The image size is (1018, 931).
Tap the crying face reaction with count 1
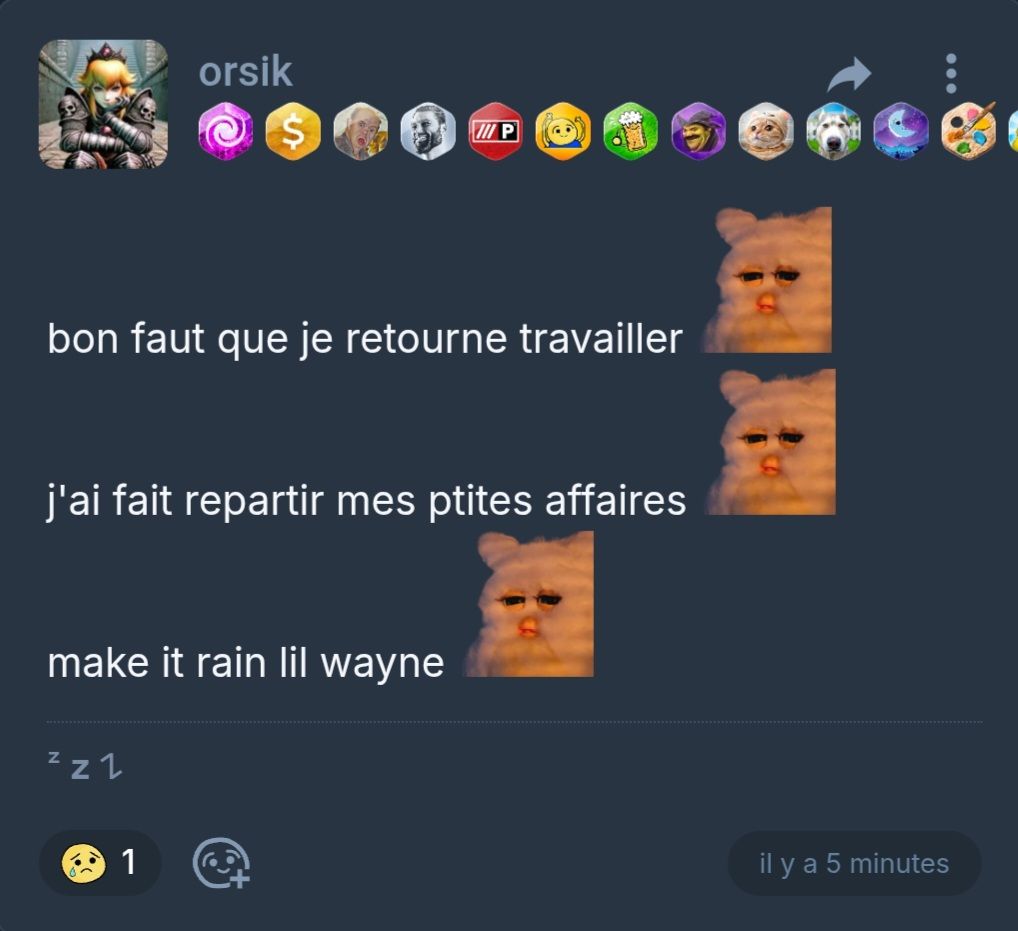[100, 862]
